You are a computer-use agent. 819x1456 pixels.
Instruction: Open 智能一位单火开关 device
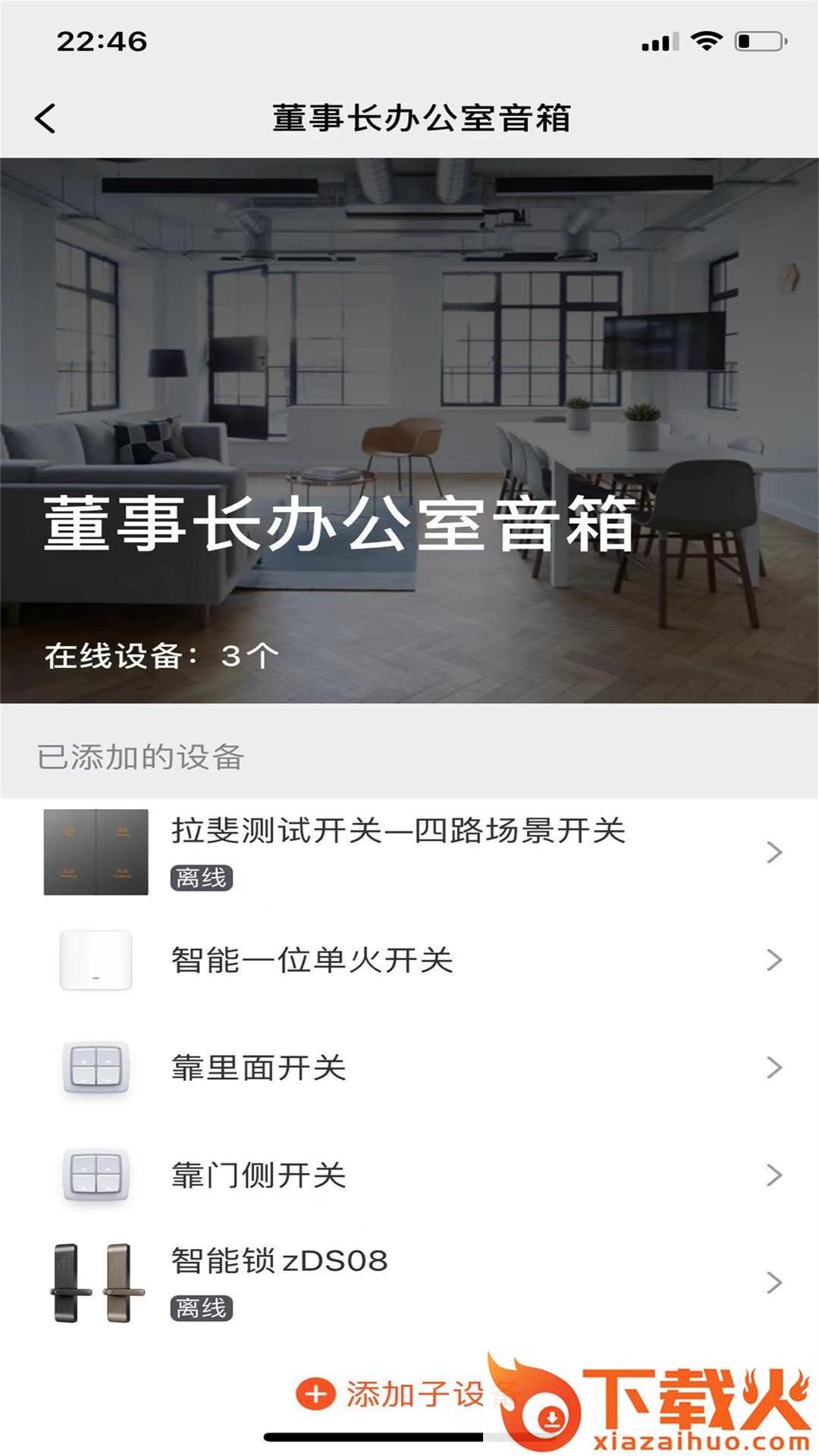coord(409,960)
